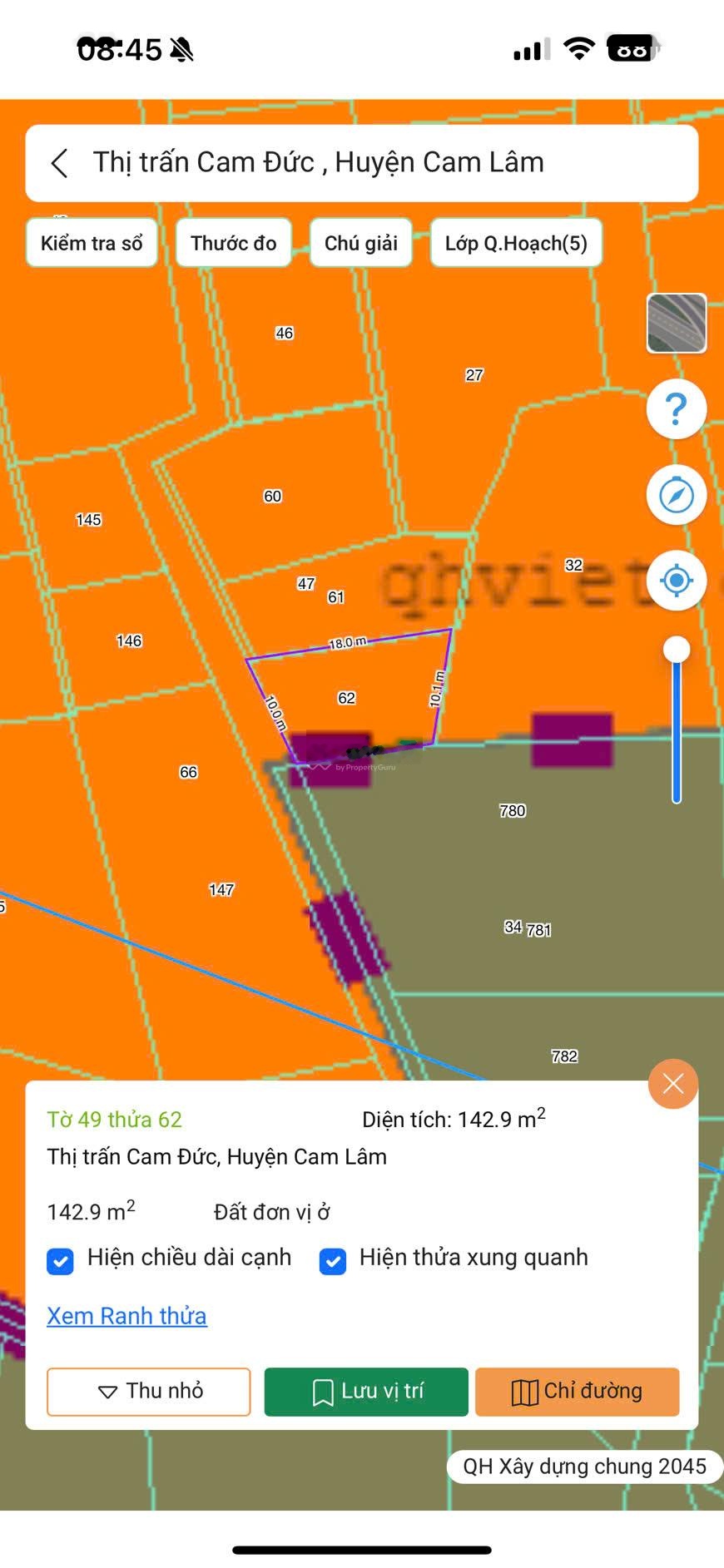Open Chú giải legend
724x1568 pixels.
(360, 243)
